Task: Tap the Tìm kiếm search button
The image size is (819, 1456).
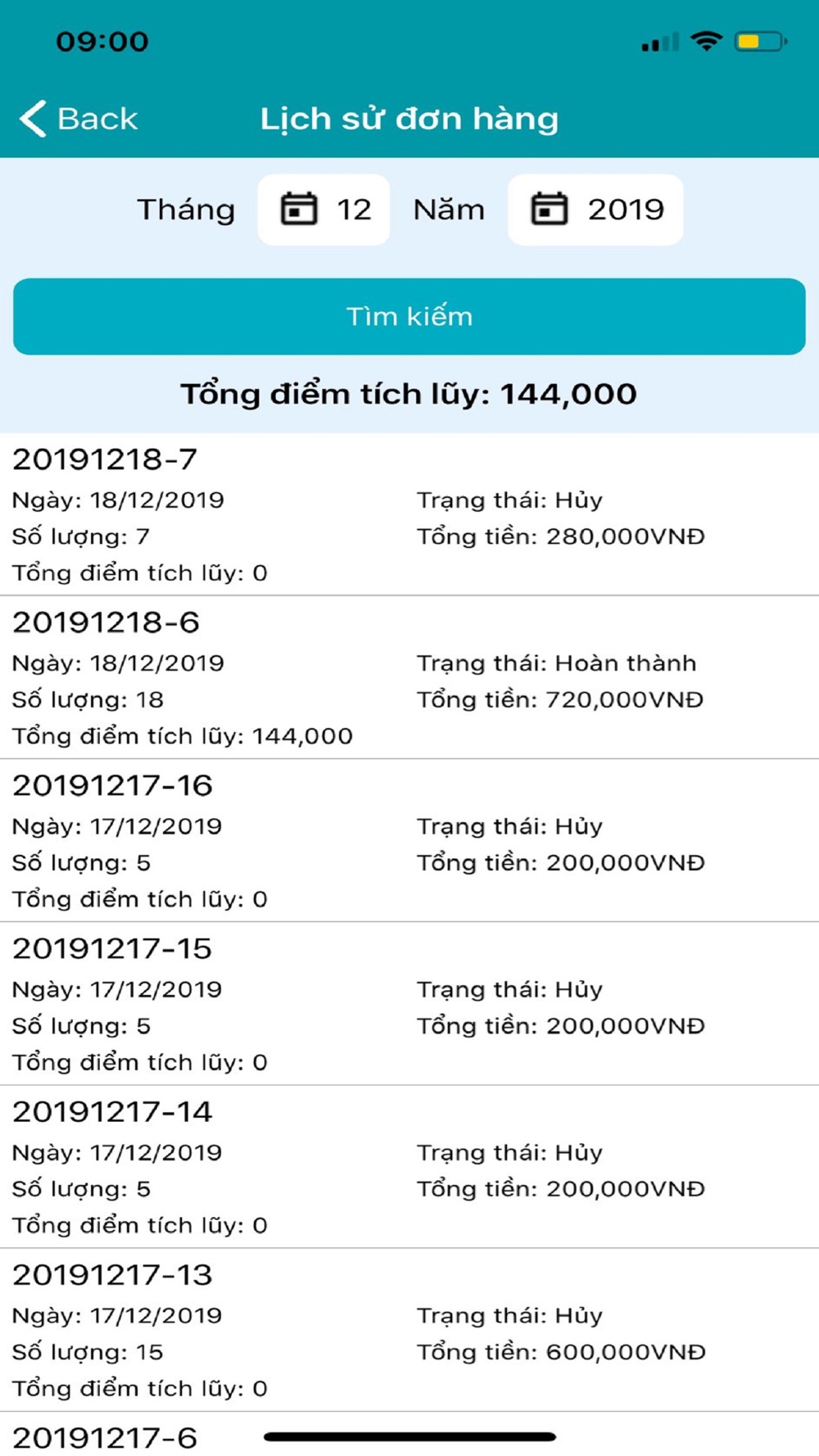Action: click(x=409, y=316)
